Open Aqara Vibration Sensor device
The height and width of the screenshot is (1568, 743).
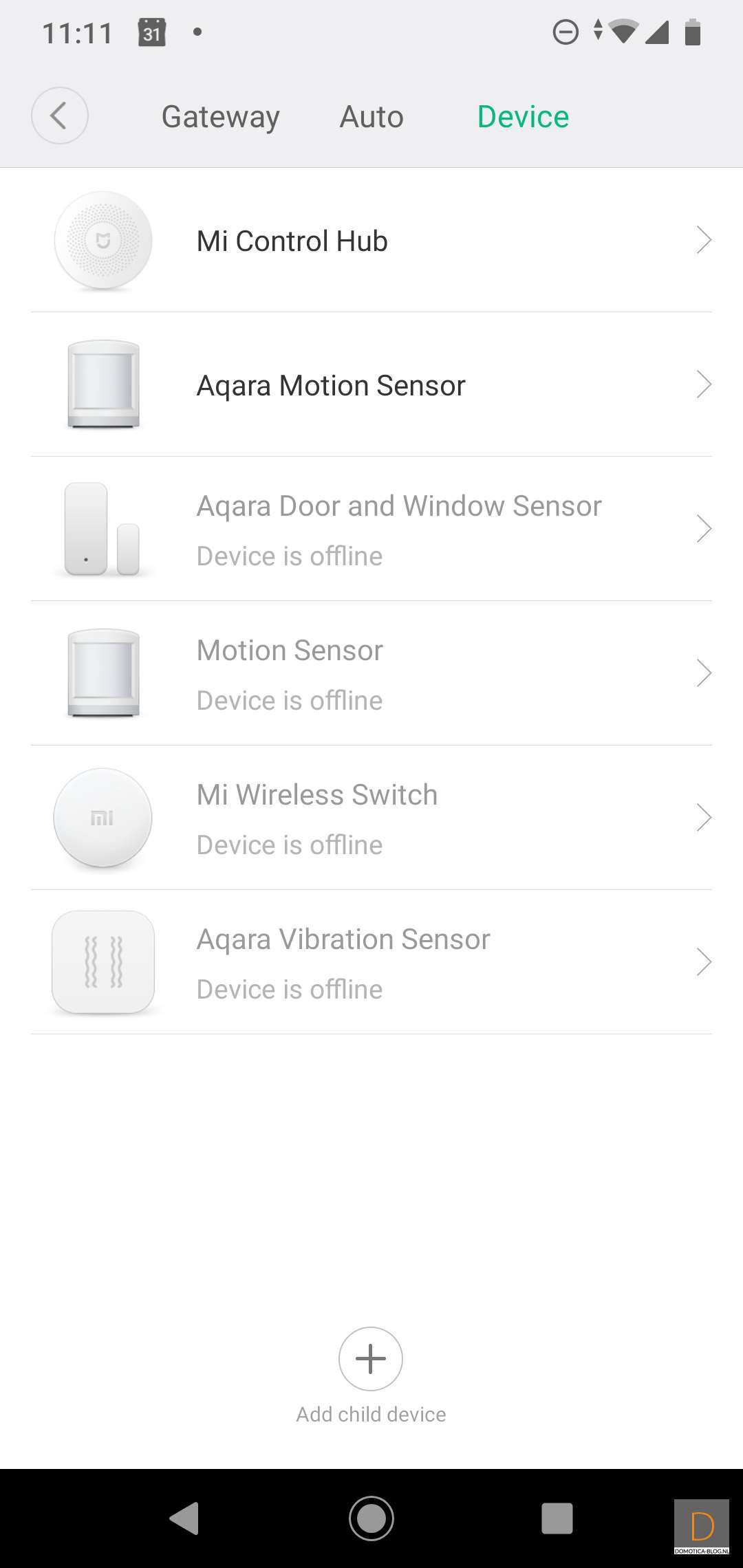pos(371,962)
